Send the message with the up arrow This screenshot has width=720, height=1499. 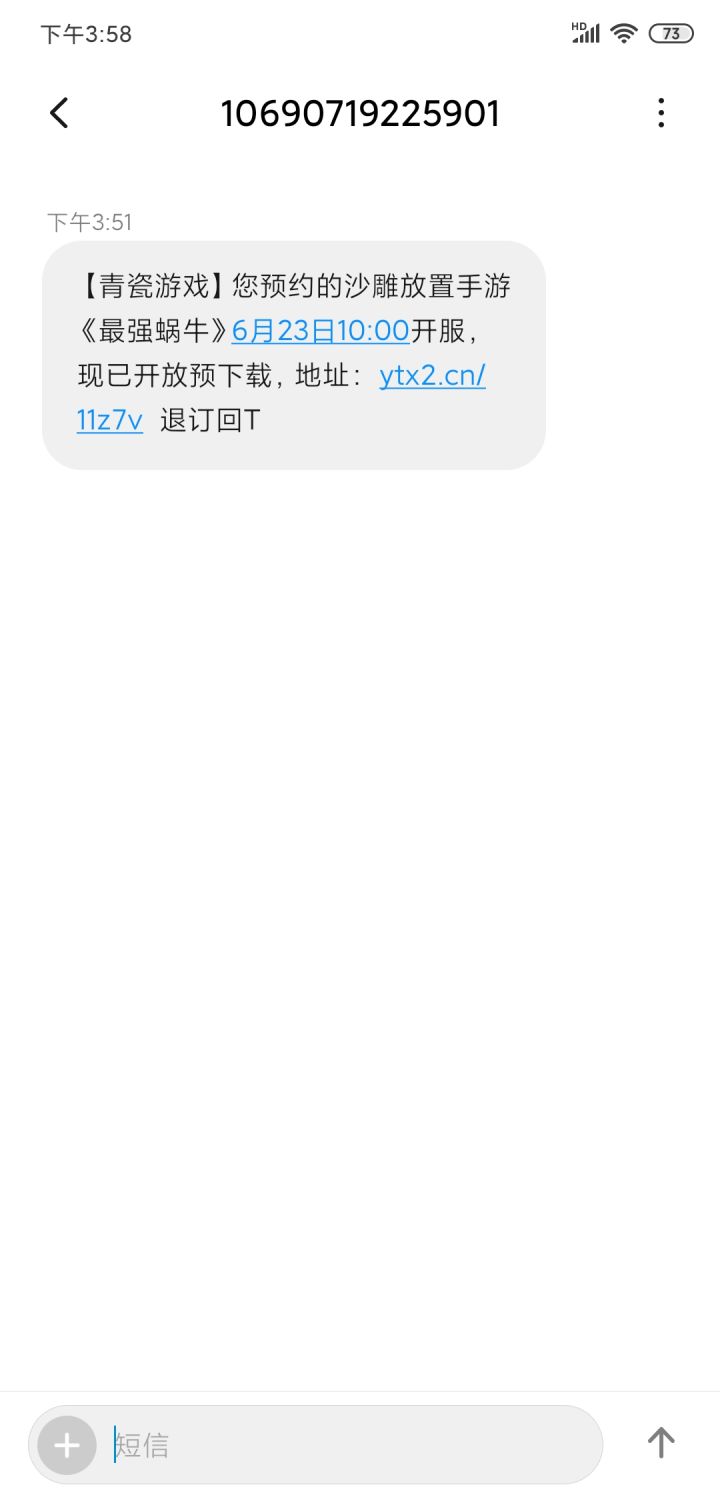pyautogui.click(x=660, y=1442)
